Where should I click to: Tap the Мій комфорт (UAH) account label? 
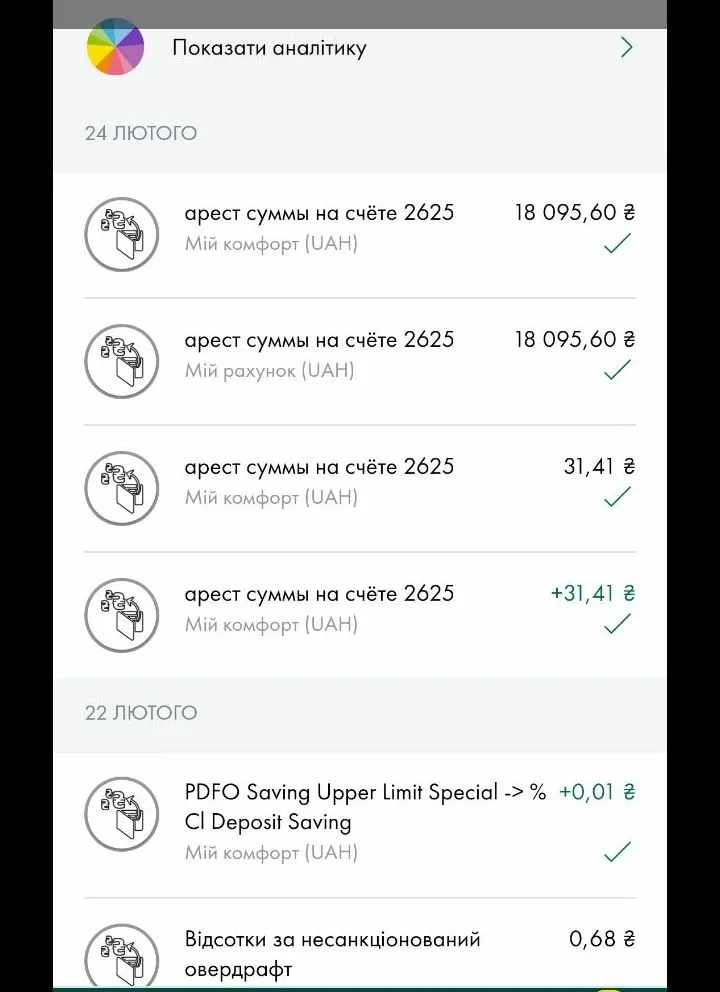click(270, 243)
